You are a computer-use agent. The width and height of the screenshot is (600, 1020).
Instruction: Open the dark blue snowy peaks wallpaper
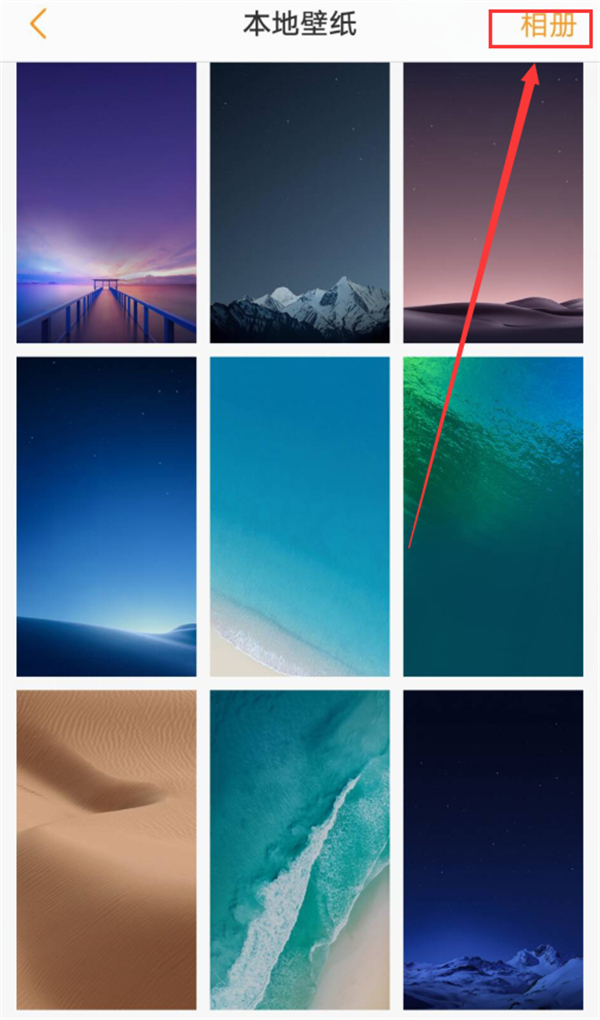492,850
